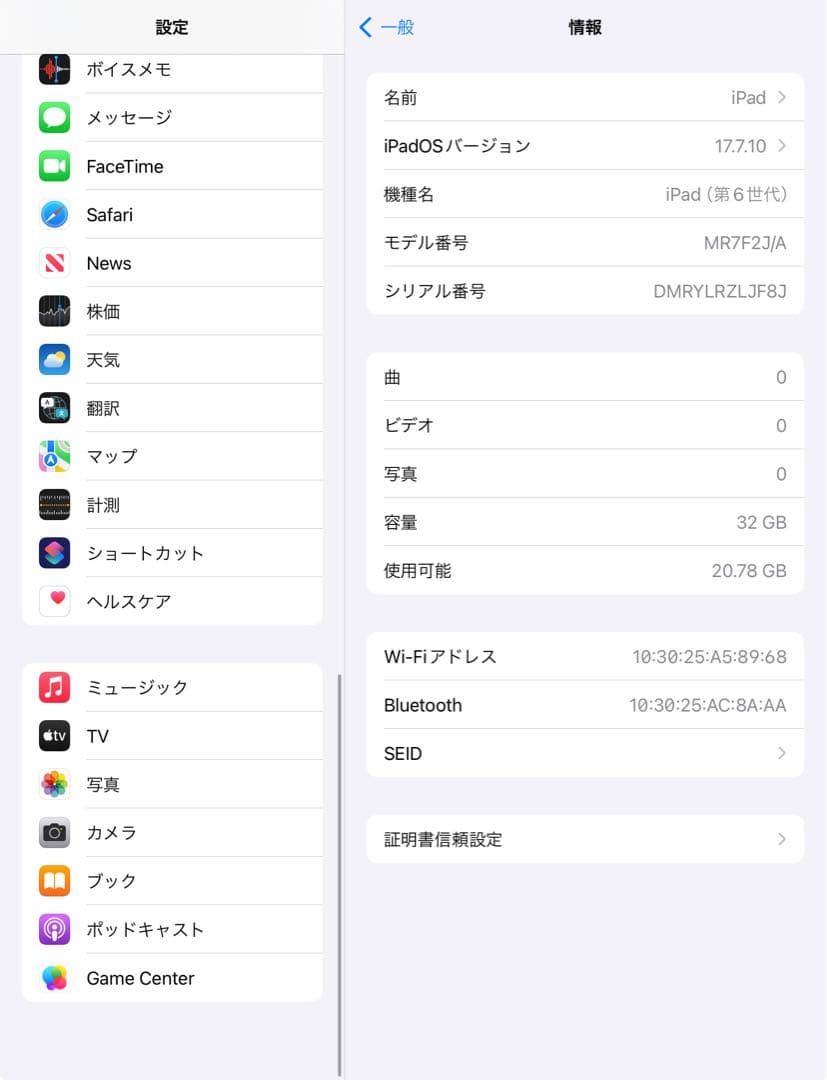Select the ボイスメモ (Voice Memos) icon
This screenshot has height=1080, width=827.
[54, 69]
